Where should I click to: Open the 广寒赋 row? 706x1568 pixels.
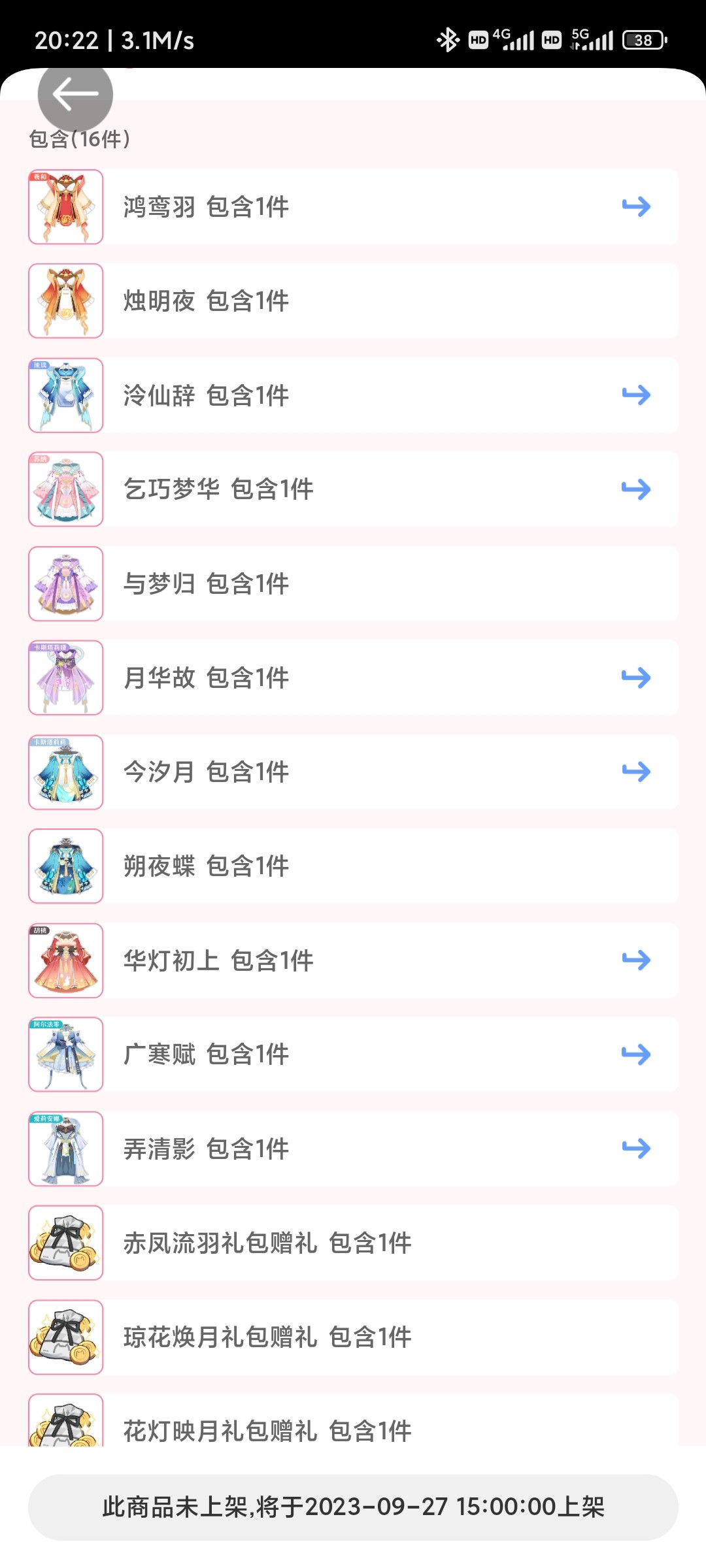point(353,1054)
